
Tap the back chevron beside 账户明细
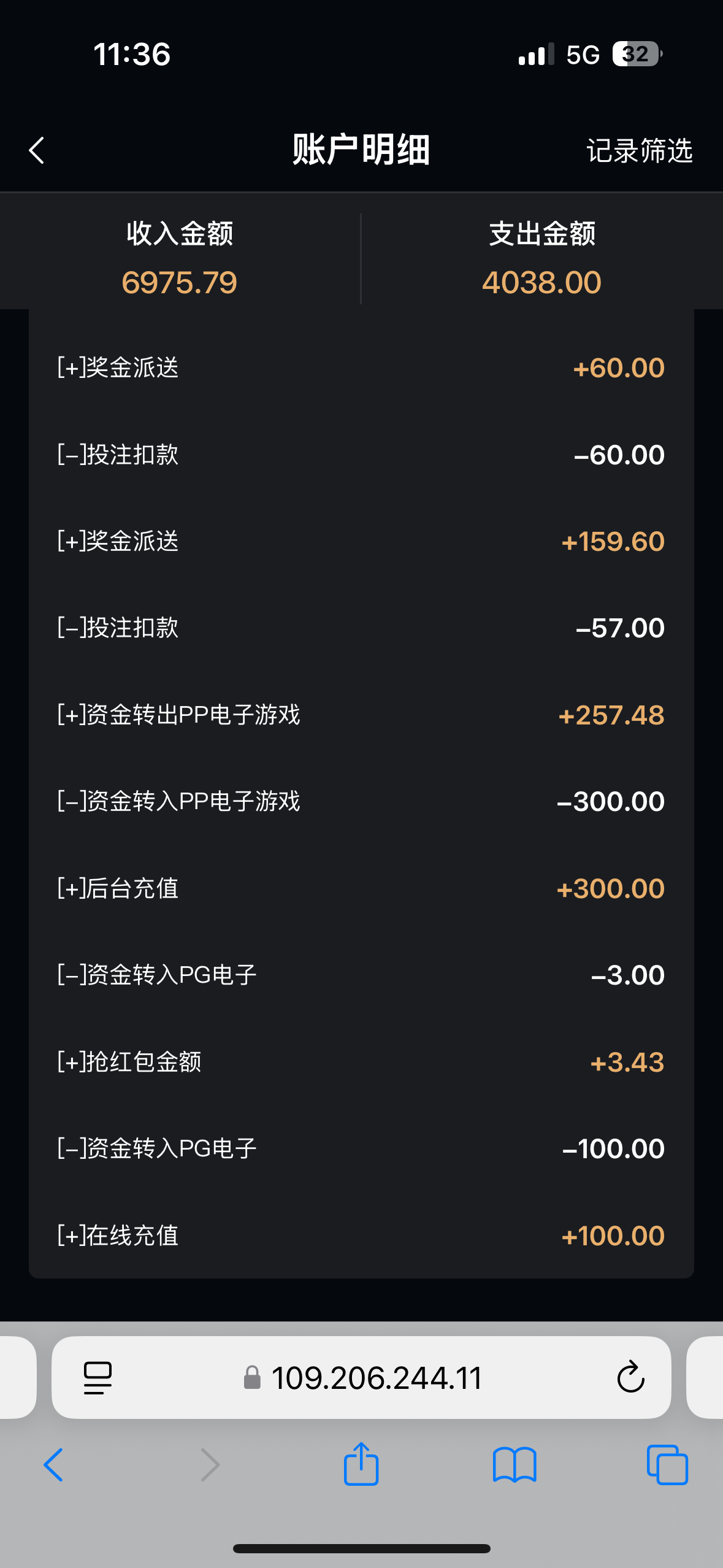click(36, 149)
